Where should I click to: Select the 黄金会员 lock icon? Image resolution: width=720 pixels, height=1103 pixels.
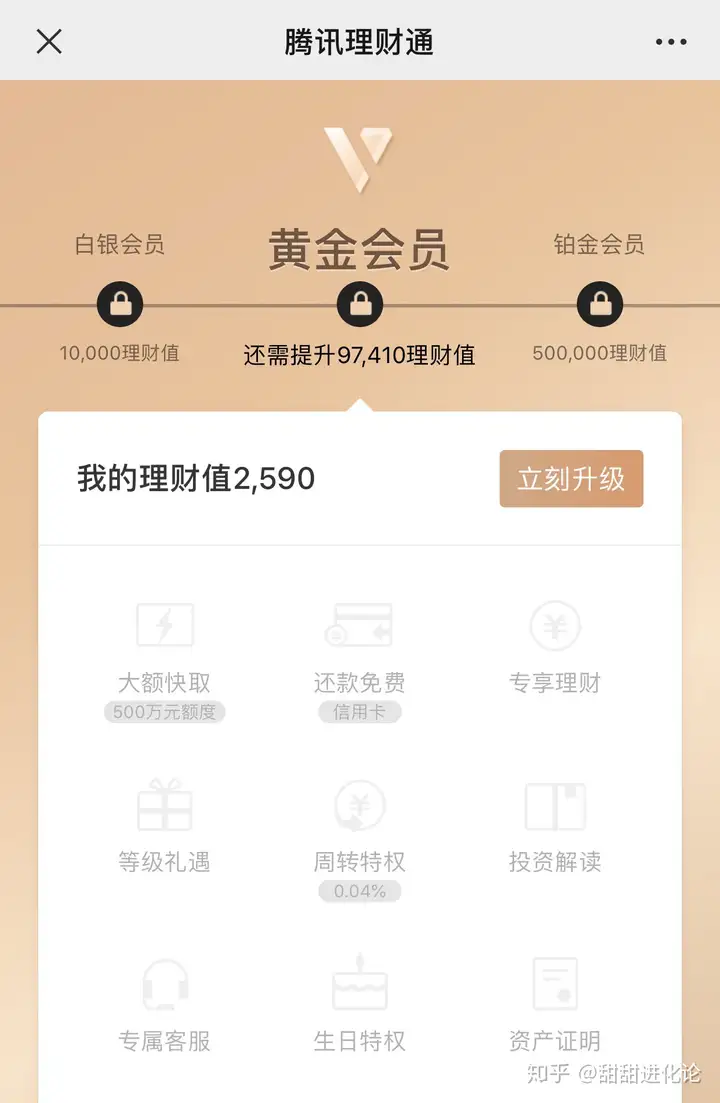[360, 303]
